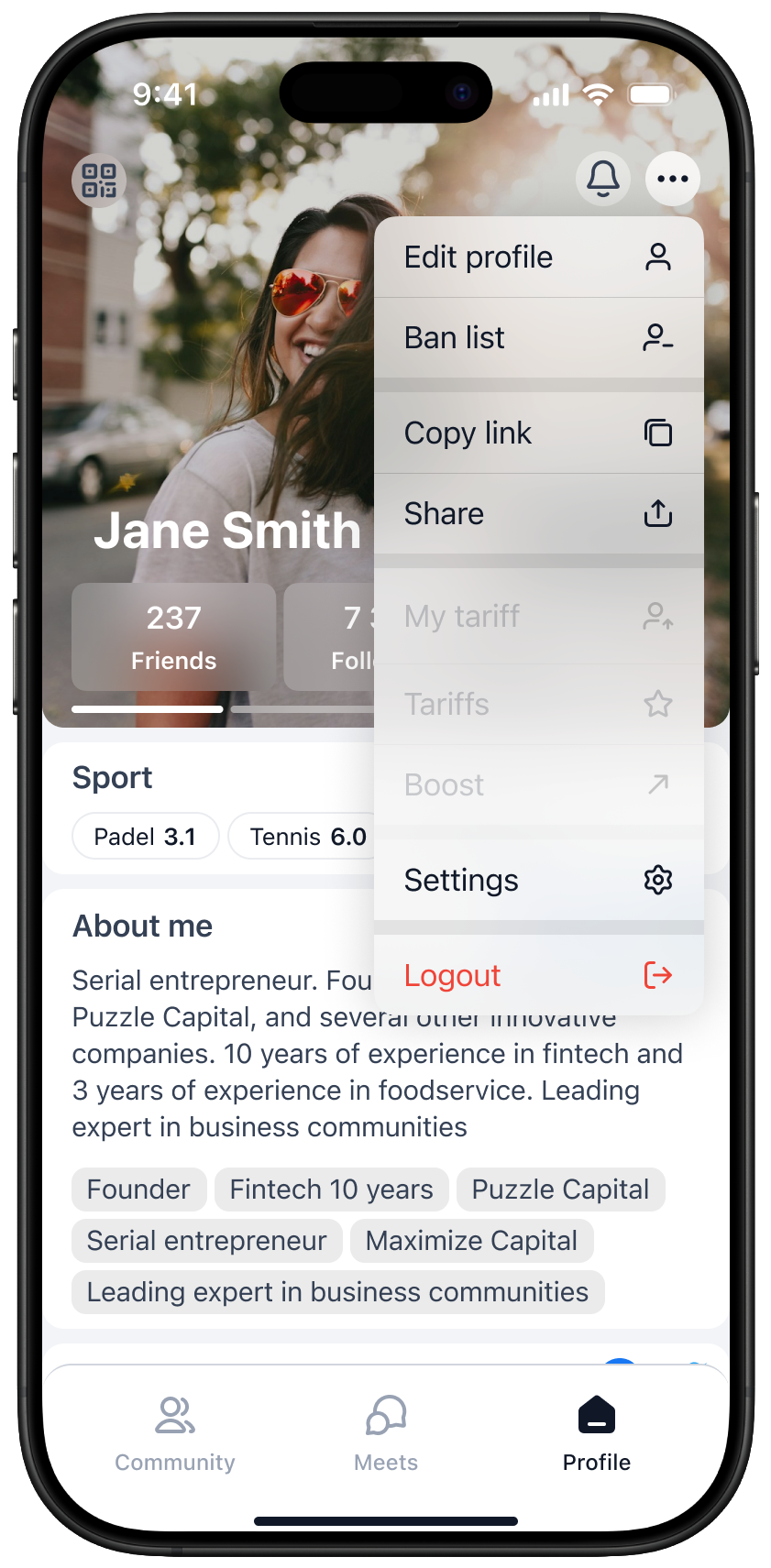Click the Tariffs star icon

tap(657, 703)
